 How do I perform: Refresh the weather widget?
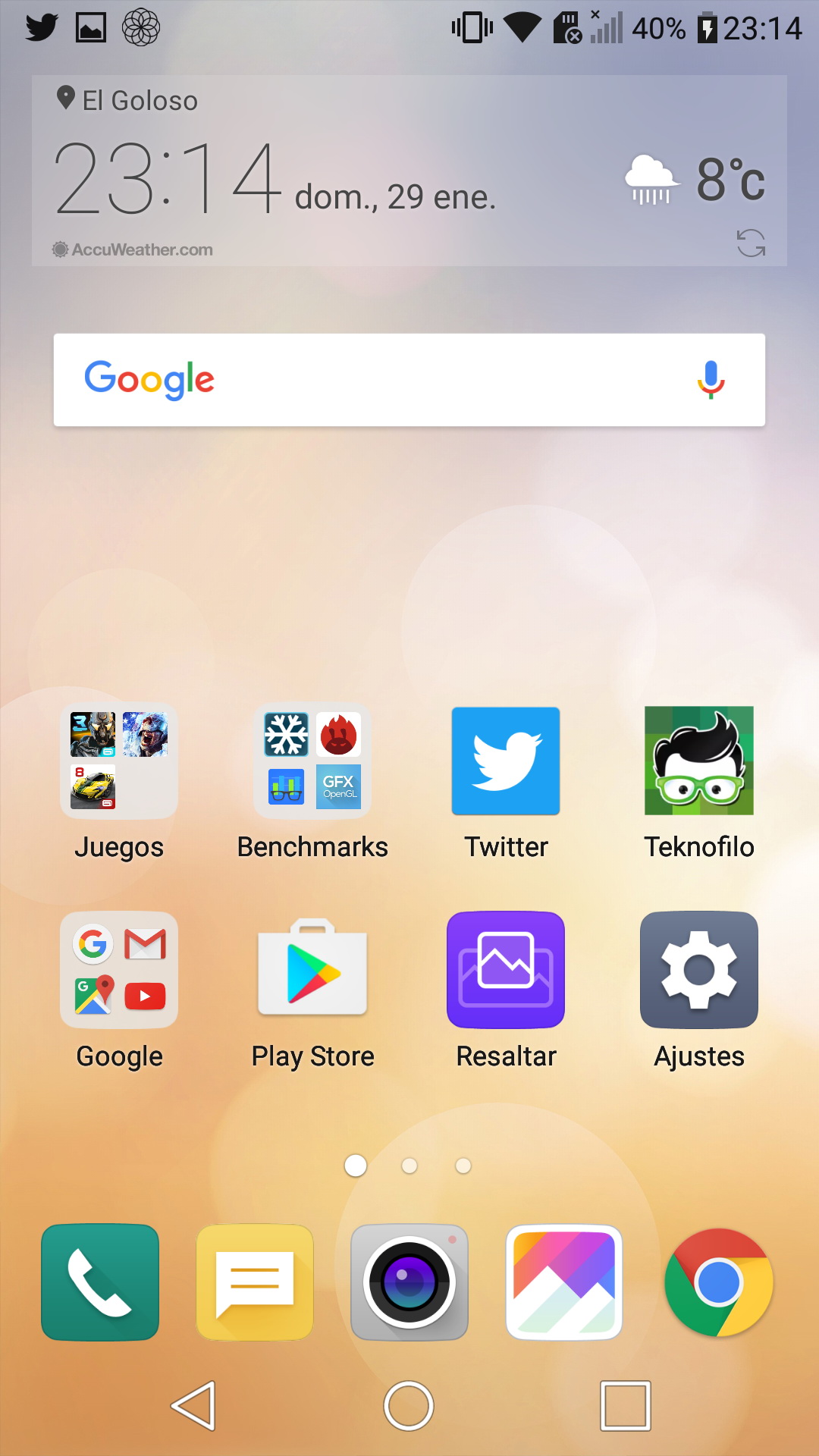[x=751, y=243]
